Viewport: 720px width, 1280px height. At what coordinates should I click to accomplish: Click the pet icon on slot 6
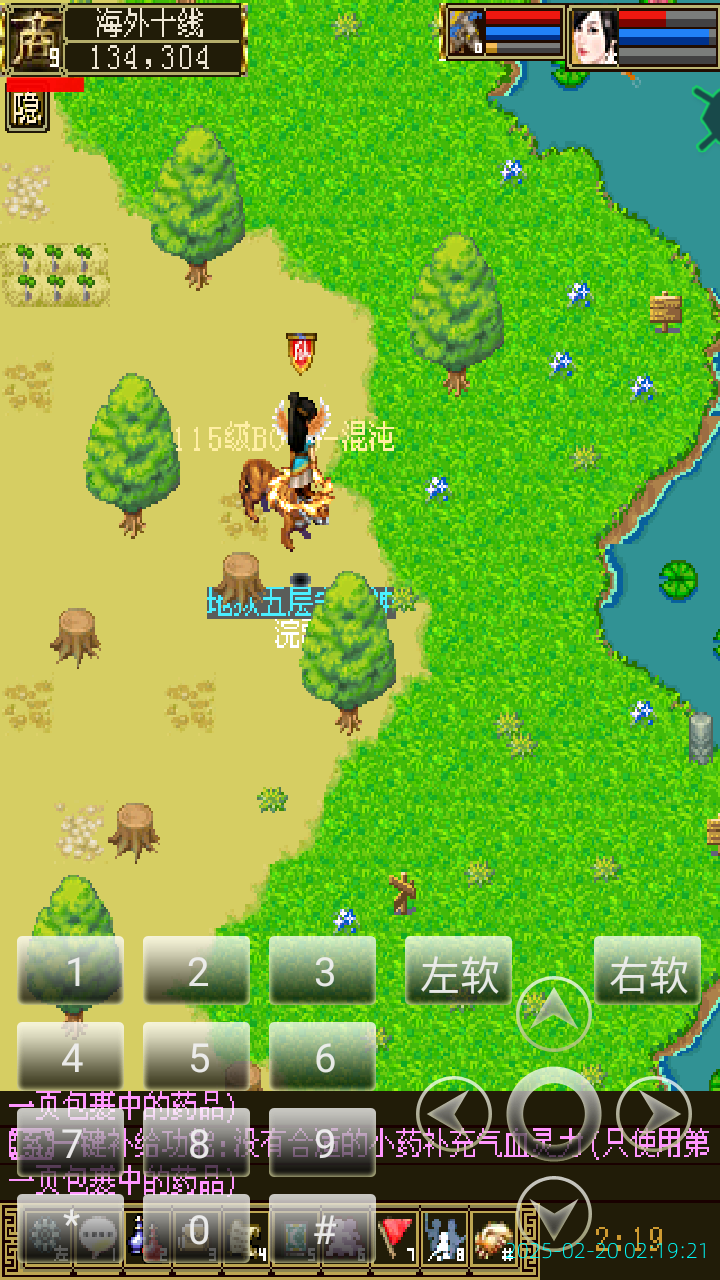(x=345, y=1235)
